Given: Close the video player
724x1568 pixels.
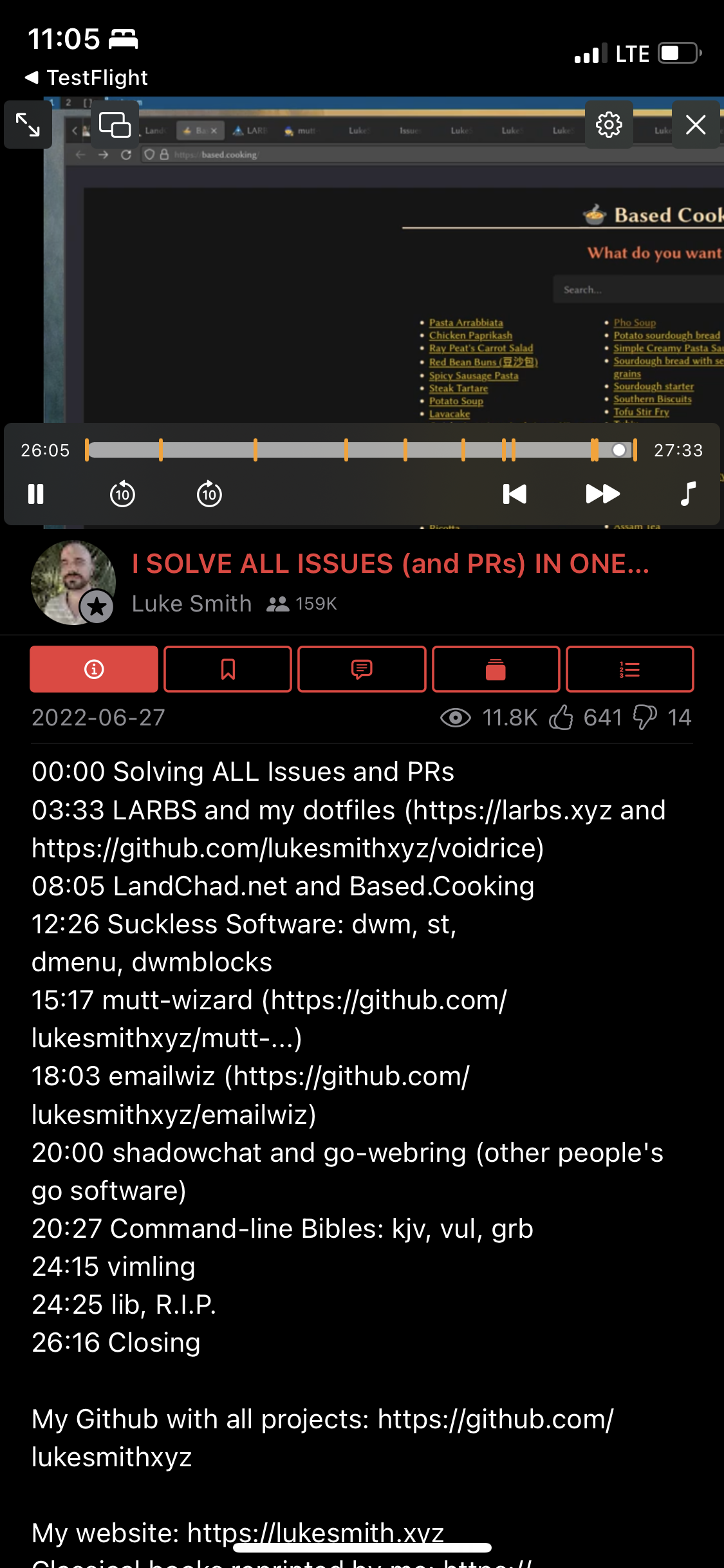Looking at the screenshot, I should coord(696,125).
